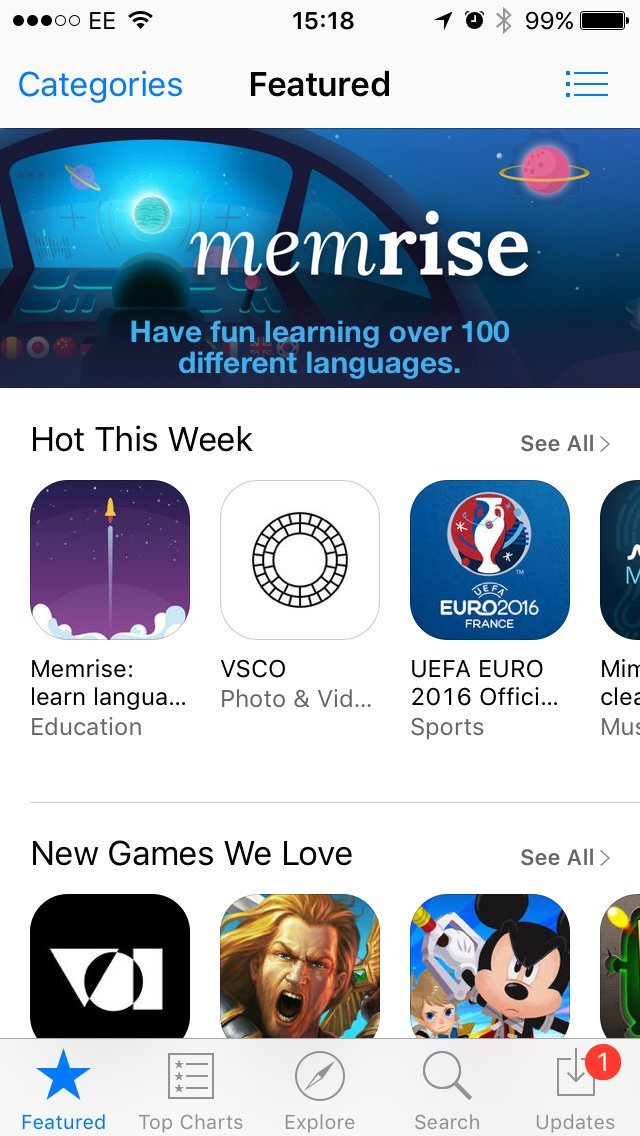640x1136 pixels.
Task: See all New Games We Love
Action: tap(565, 857)
